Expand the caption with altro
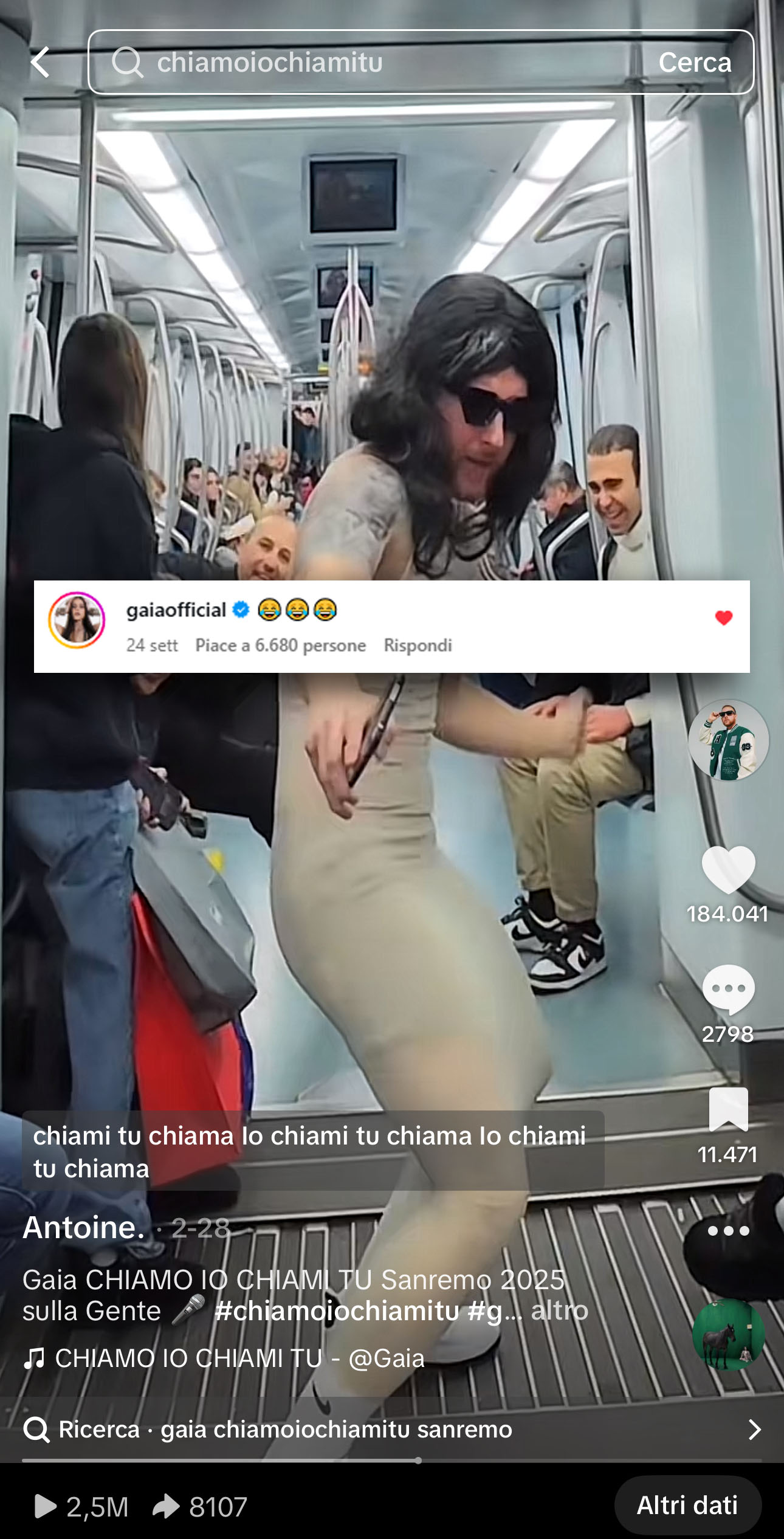784x1539 pixels. (x=559, y=1311)
